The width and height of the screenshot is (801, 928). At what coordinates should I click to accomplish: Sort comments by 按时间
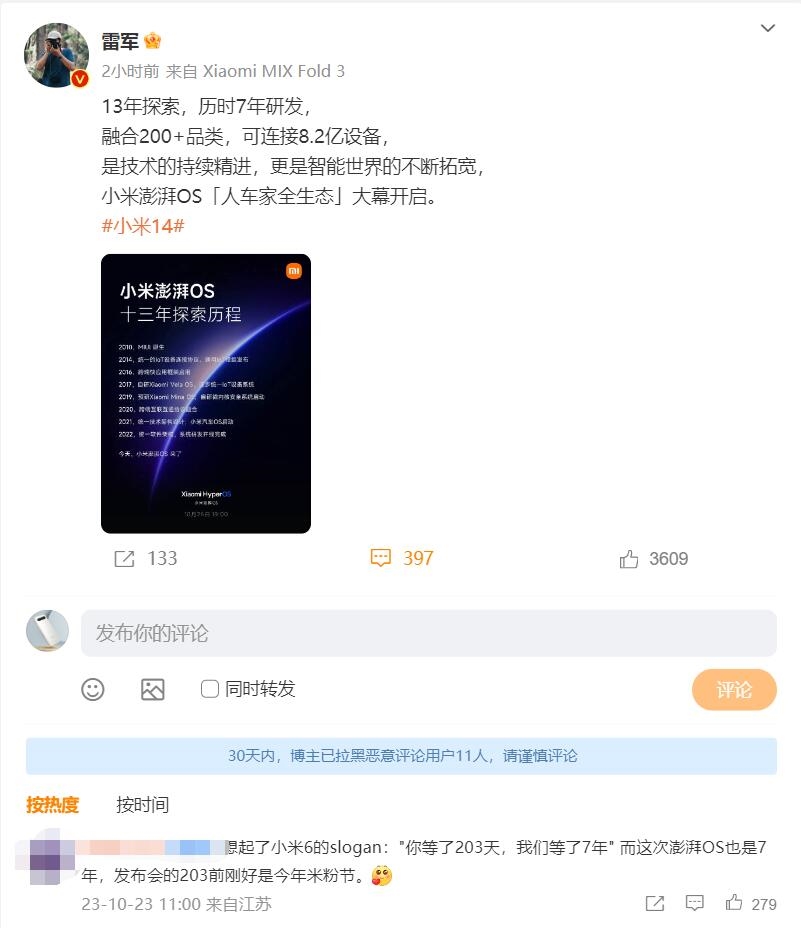click(x=142, y=805)
